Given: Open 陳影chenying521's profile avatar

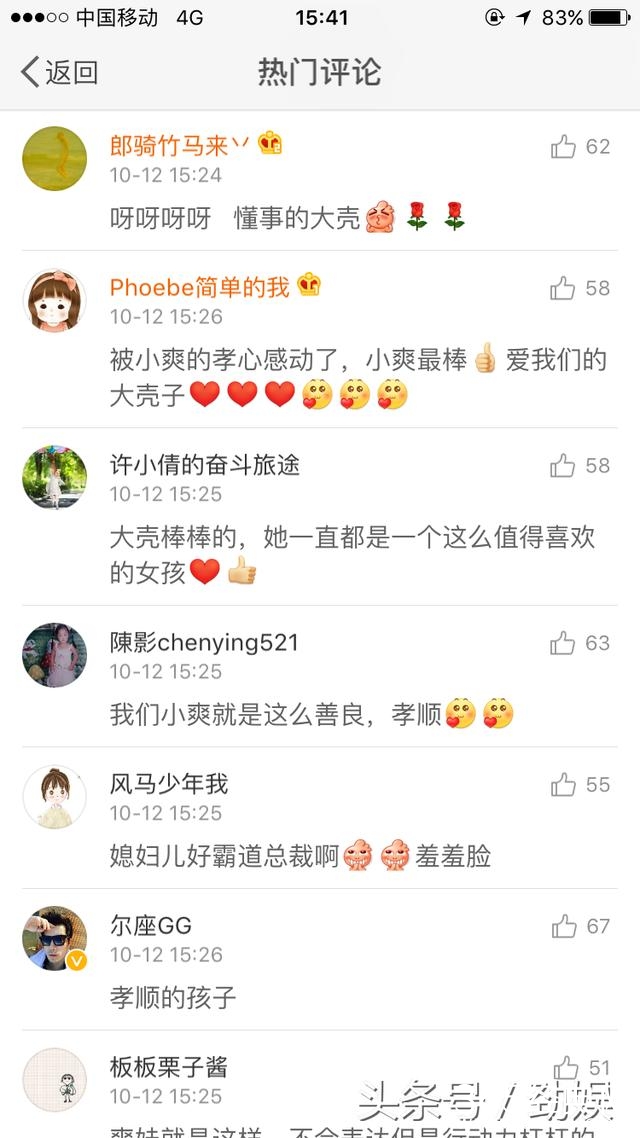Looking at the screenshot, I should coord(54,654).
